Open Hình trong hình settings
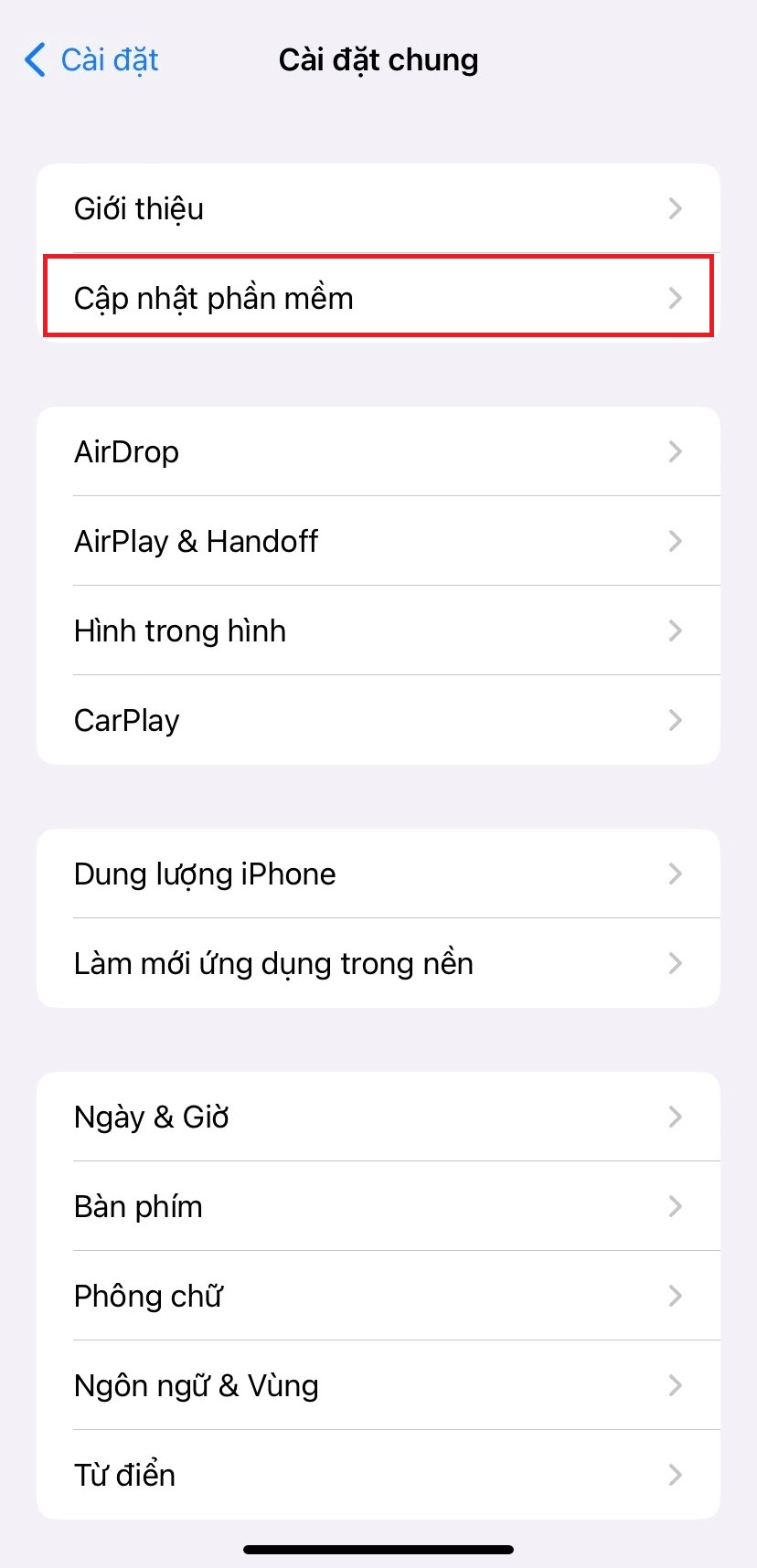This screenshot has height=1568, width=757. click(x=378, y=630)
